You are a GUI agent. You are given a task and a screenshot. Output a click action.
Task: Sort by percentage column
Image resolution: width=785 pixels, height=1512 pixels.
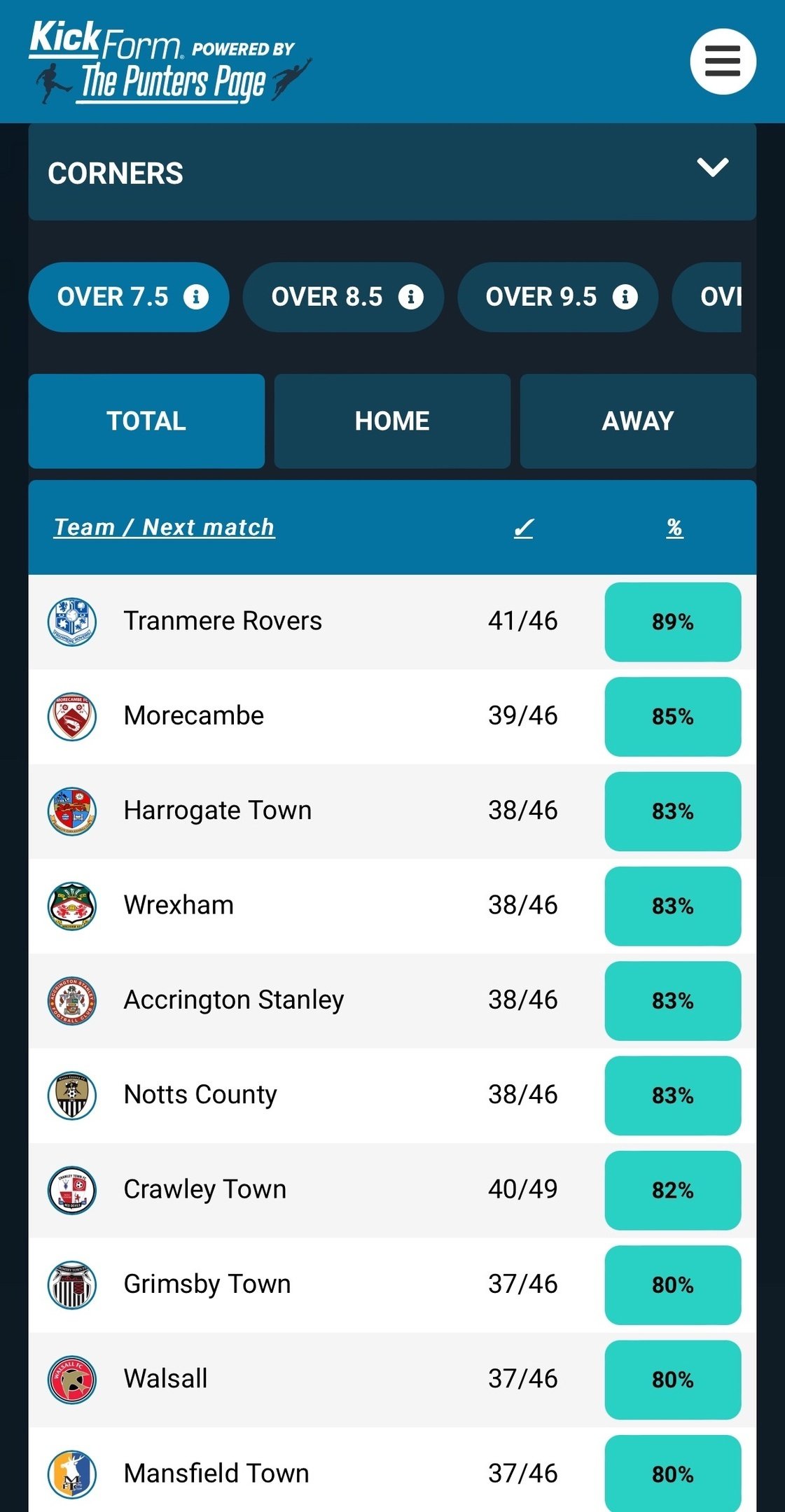(x=674, y=527)
